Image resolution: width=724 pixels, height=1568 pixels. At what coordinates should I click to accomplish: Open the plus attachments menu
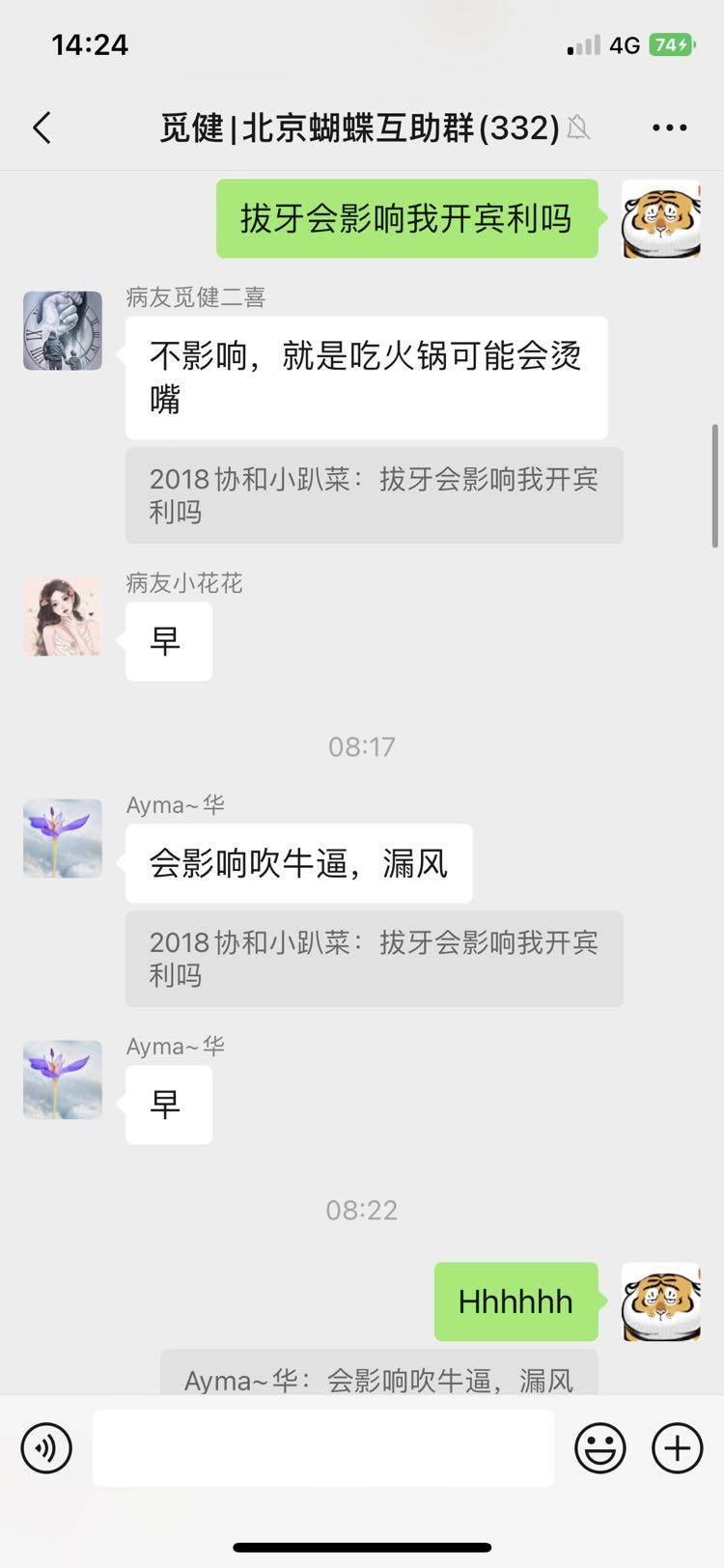click(x=677, y=1447)
